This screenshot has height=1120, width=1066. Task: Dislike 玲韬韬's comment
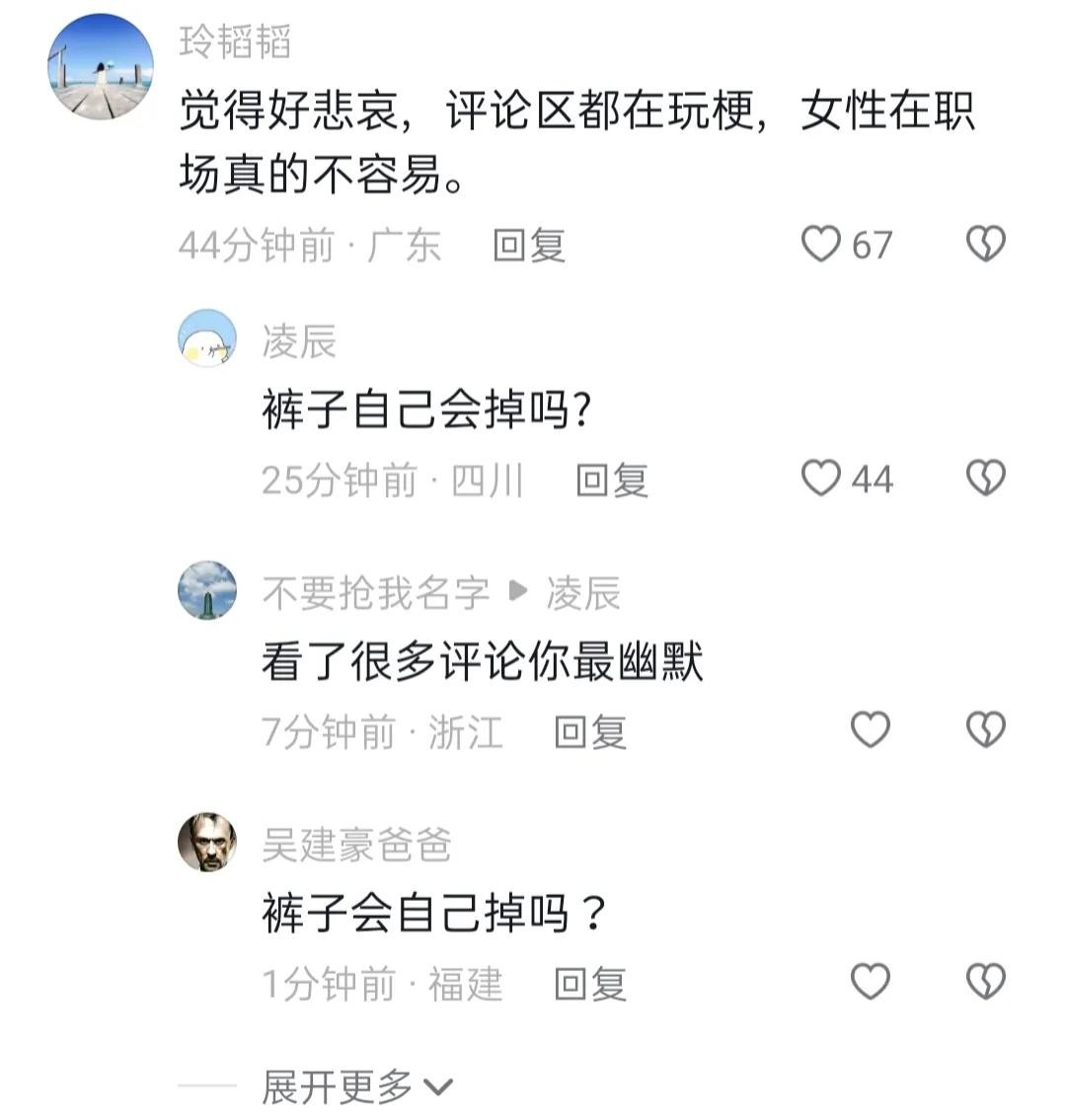click(985, 244)
